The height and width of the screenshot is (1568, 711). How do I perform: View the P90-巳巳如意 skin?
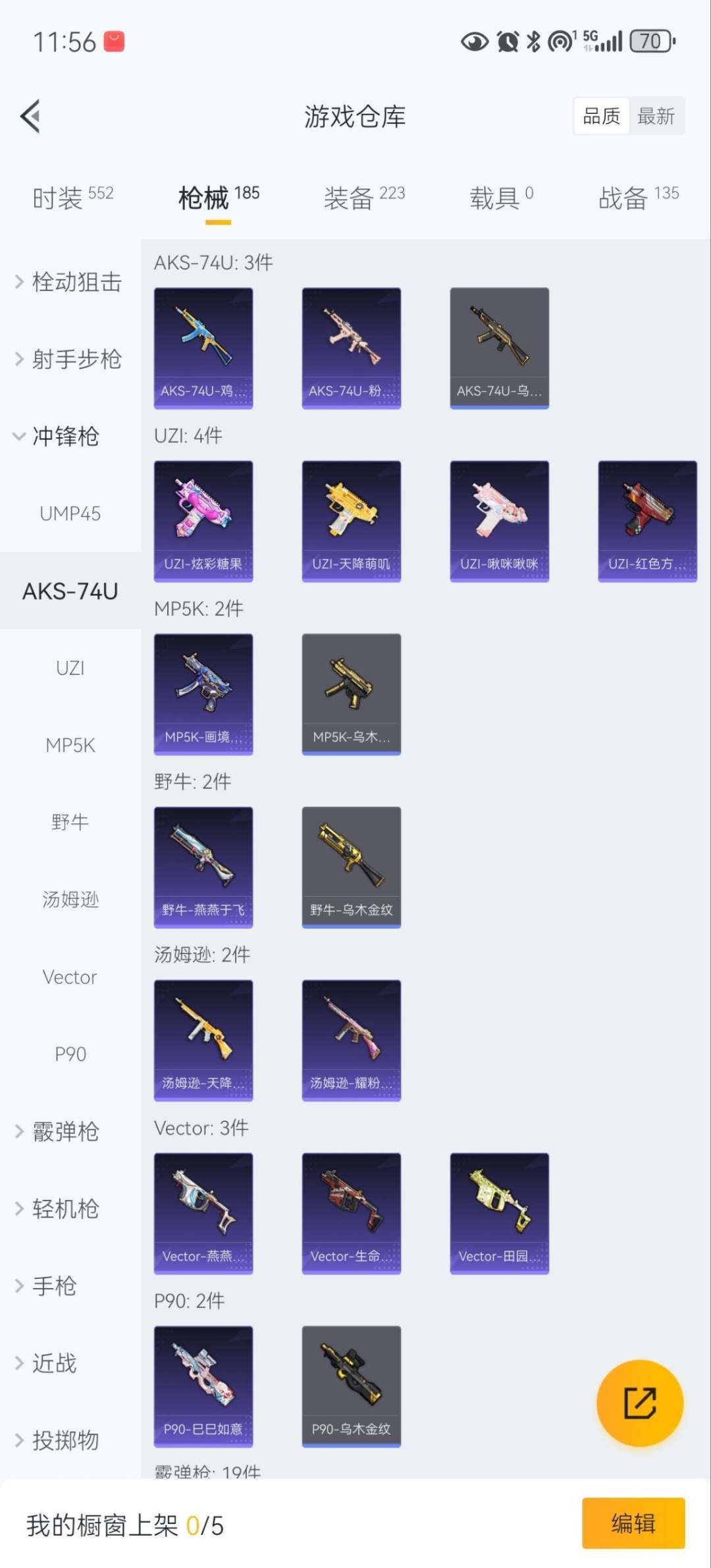pos(203,1386)
